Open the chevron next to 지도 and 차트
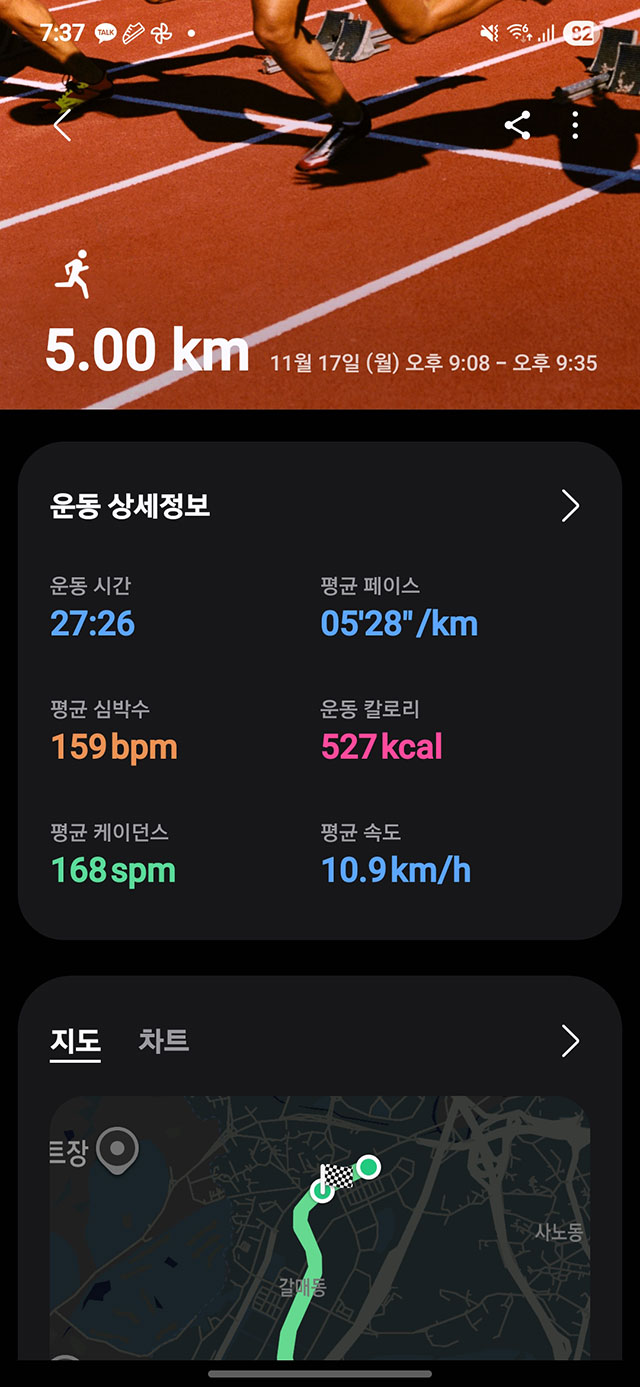This screenshot has width=640, height=1387. (570, 1041)
